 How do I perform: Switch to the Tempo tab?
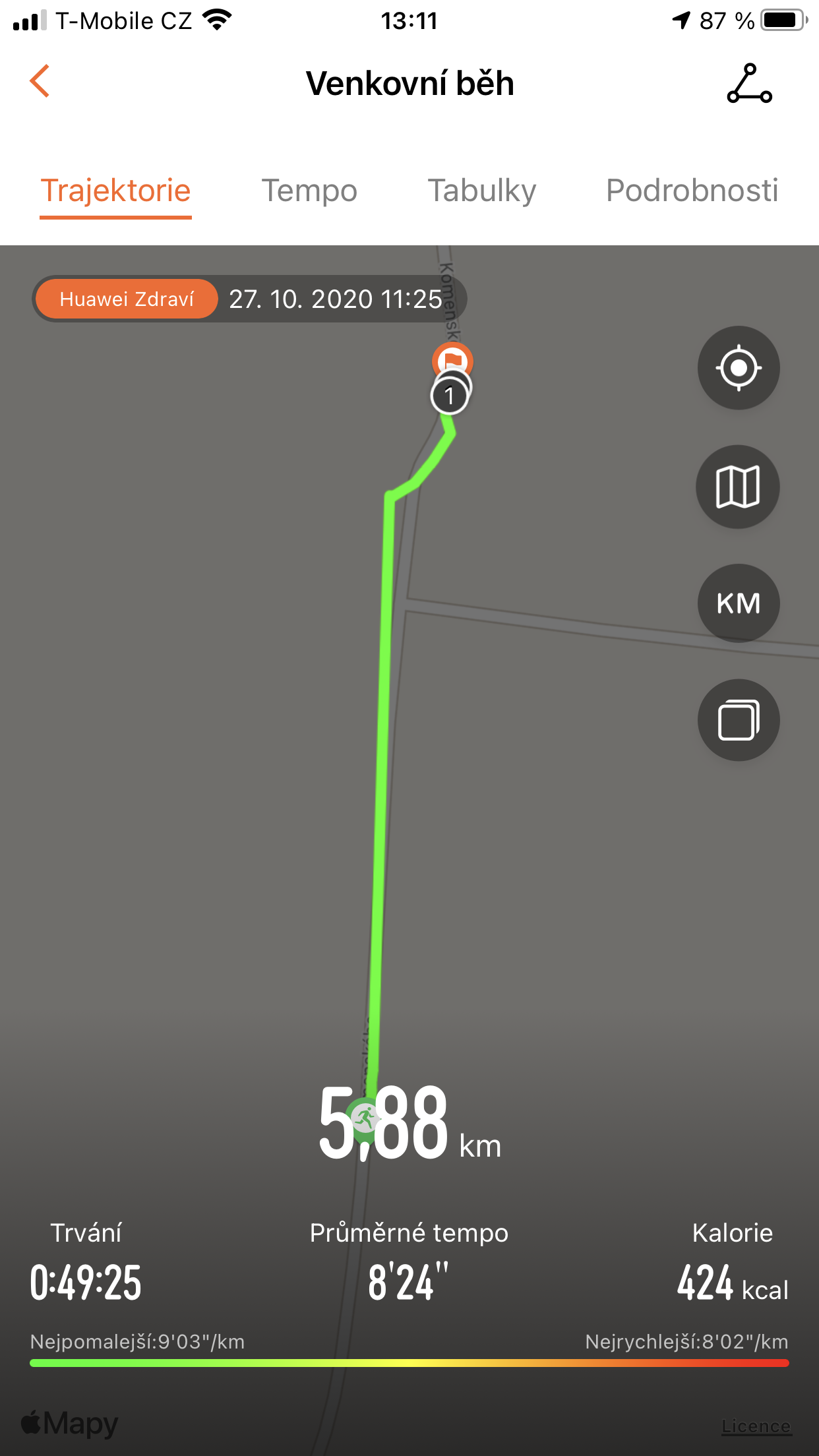pos(309,191)
